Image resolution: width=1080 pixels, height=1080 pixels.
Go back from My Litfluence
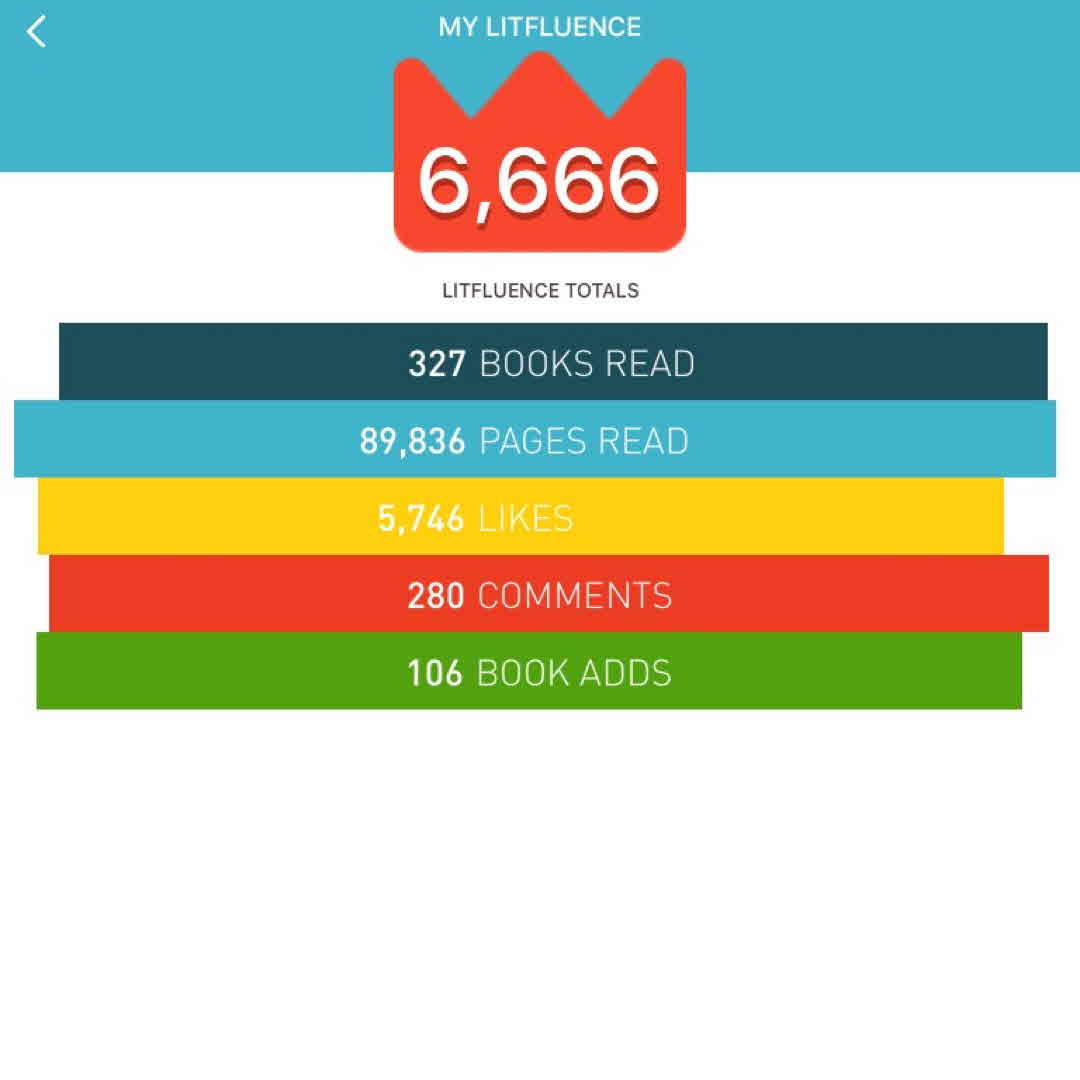pos(36,31)
